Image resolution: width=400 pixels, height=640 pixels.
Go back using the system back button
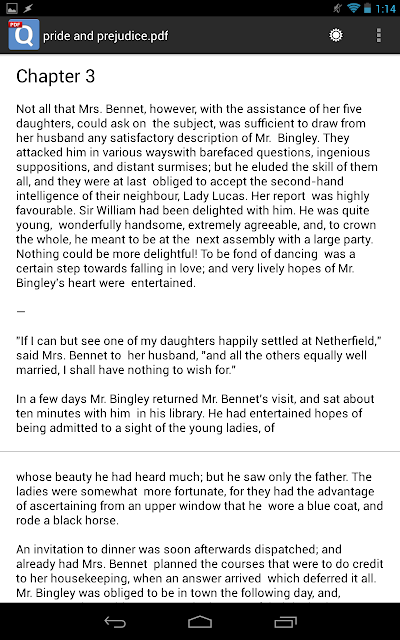[x=115, y=622]
